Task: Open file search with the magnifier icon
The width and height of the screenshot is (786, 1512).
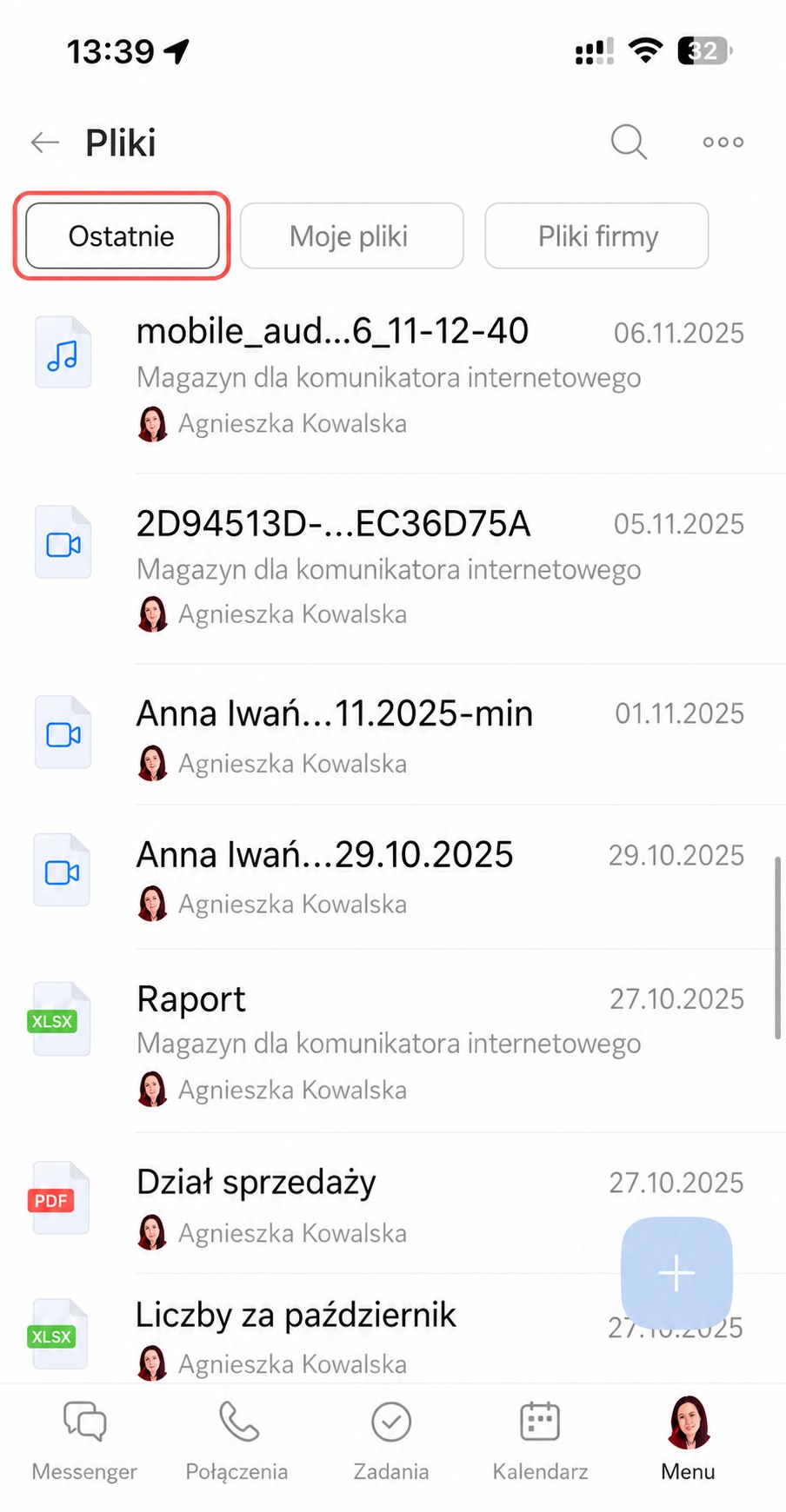Action: coord(629,142)
